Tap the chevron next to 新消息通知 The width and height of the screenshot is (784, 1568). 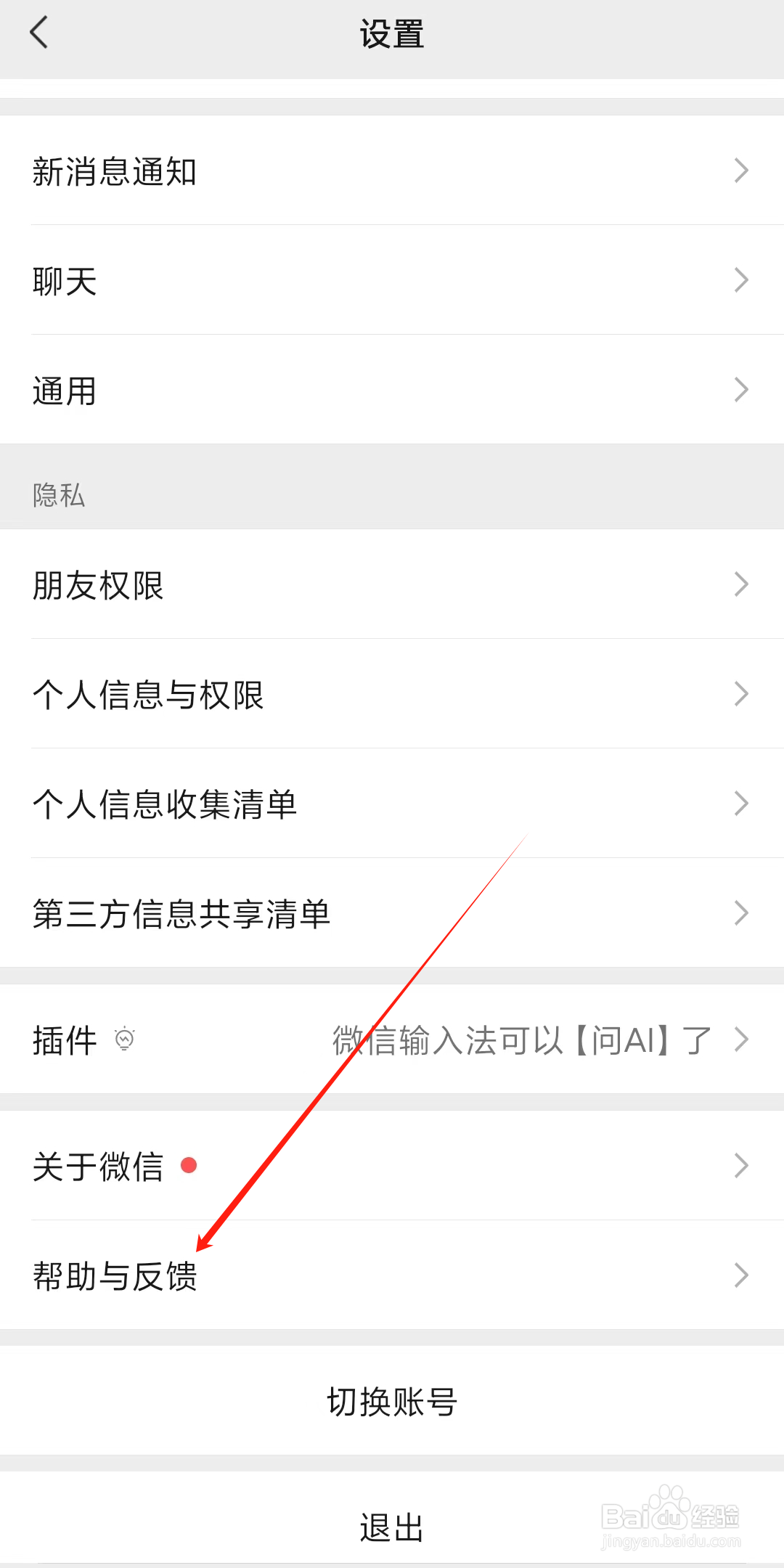pyautogui.click(x=741, y=170)
